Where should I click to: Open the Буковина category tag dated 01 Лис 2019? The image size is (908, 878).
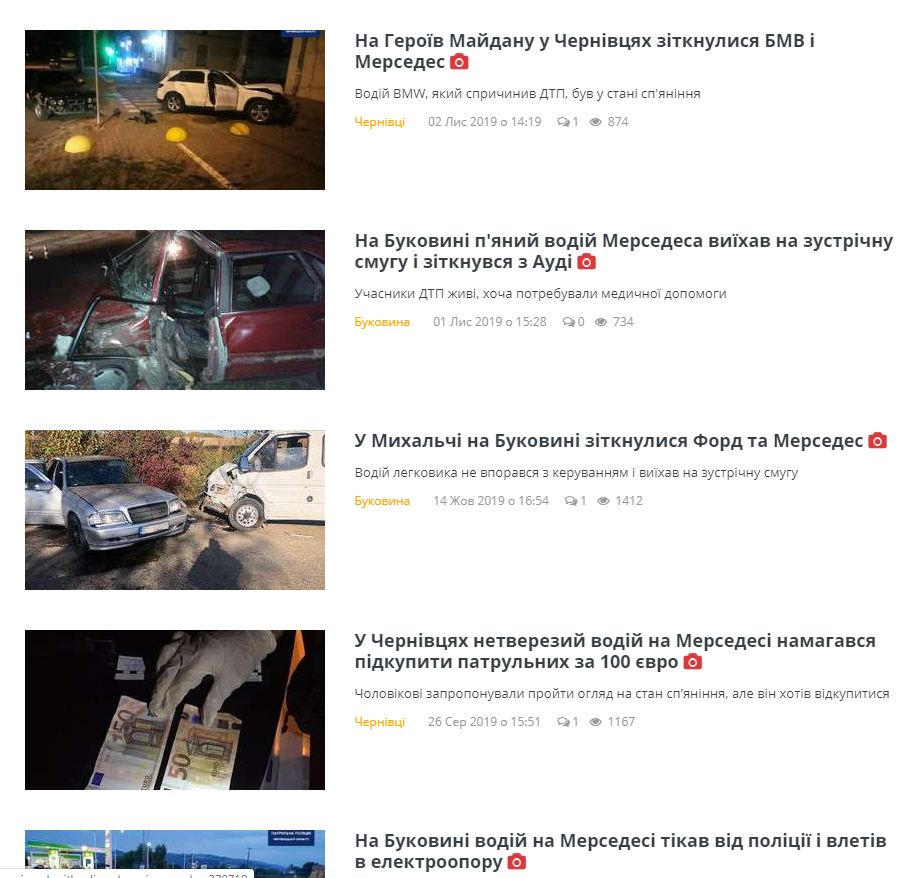point(382,322)
